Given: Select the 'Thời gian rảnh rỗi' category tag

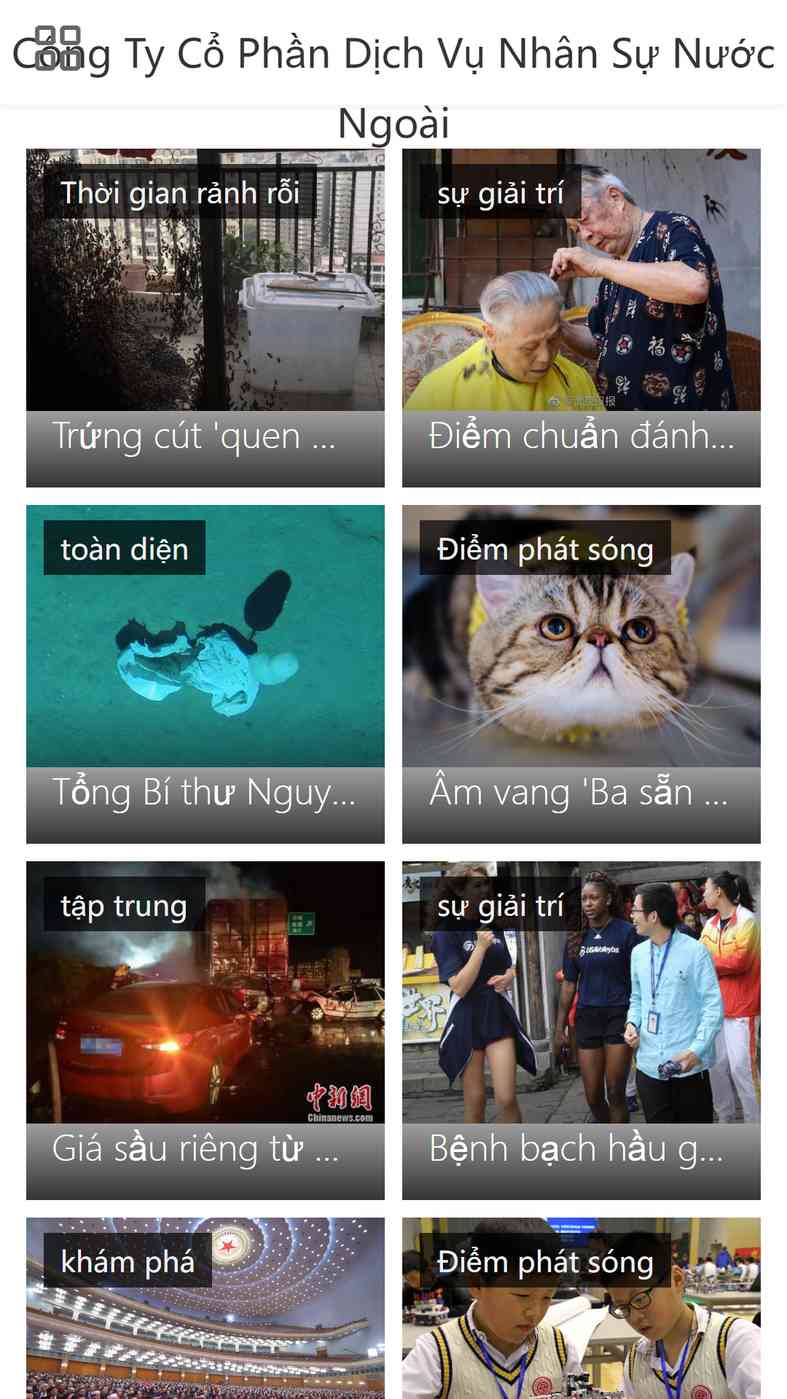Looking at the screenshot, I should click(180, 192).
